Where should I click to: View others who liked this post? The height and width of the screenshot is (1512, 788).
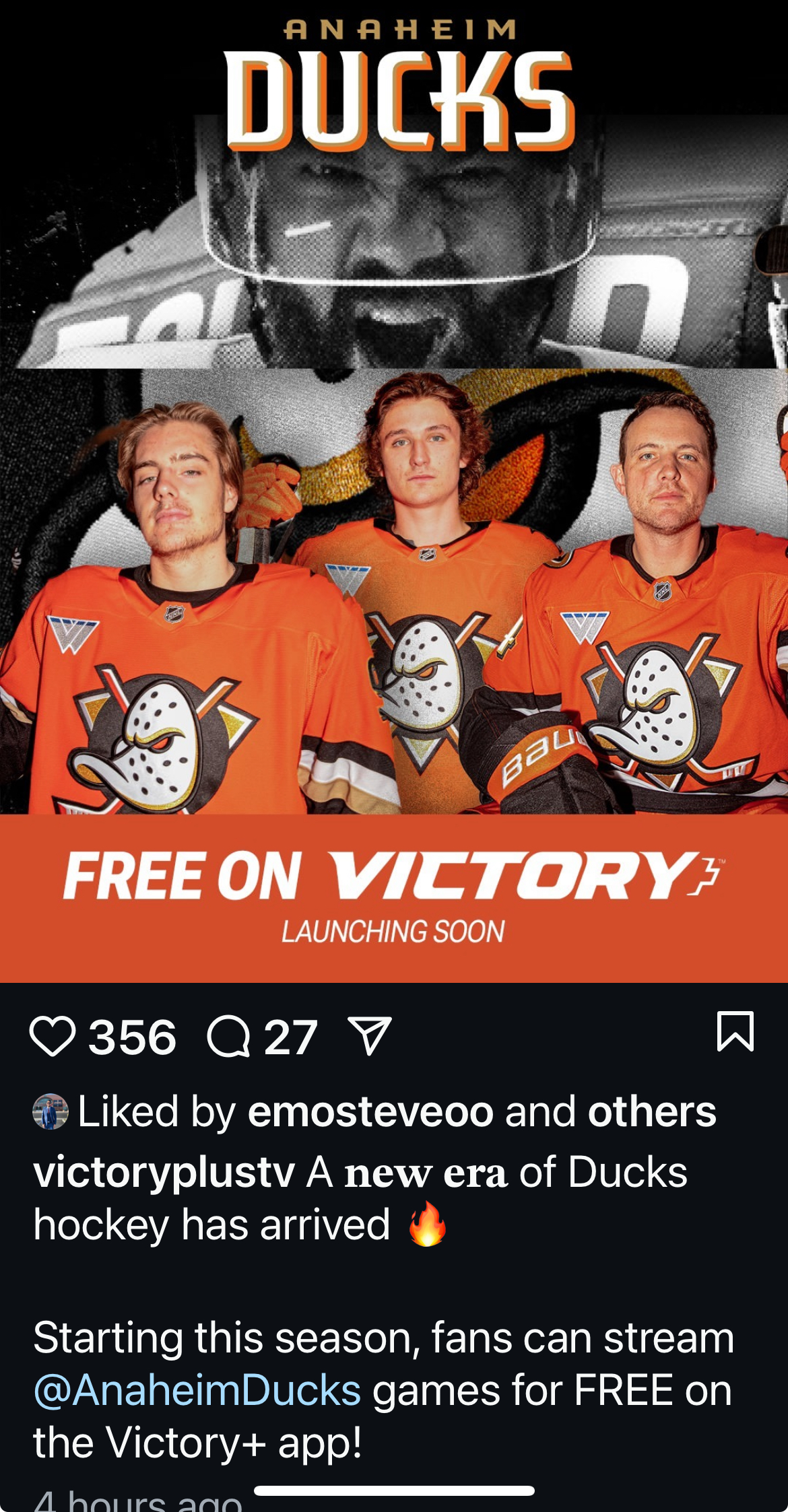(651, 1111)
